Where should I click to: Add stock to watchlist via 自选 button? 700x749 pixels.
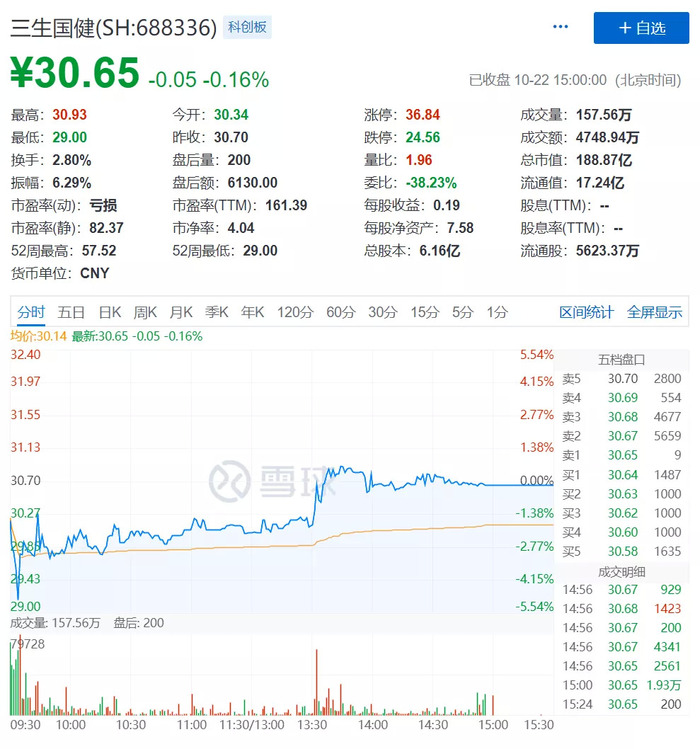click(x=641, y=28)
